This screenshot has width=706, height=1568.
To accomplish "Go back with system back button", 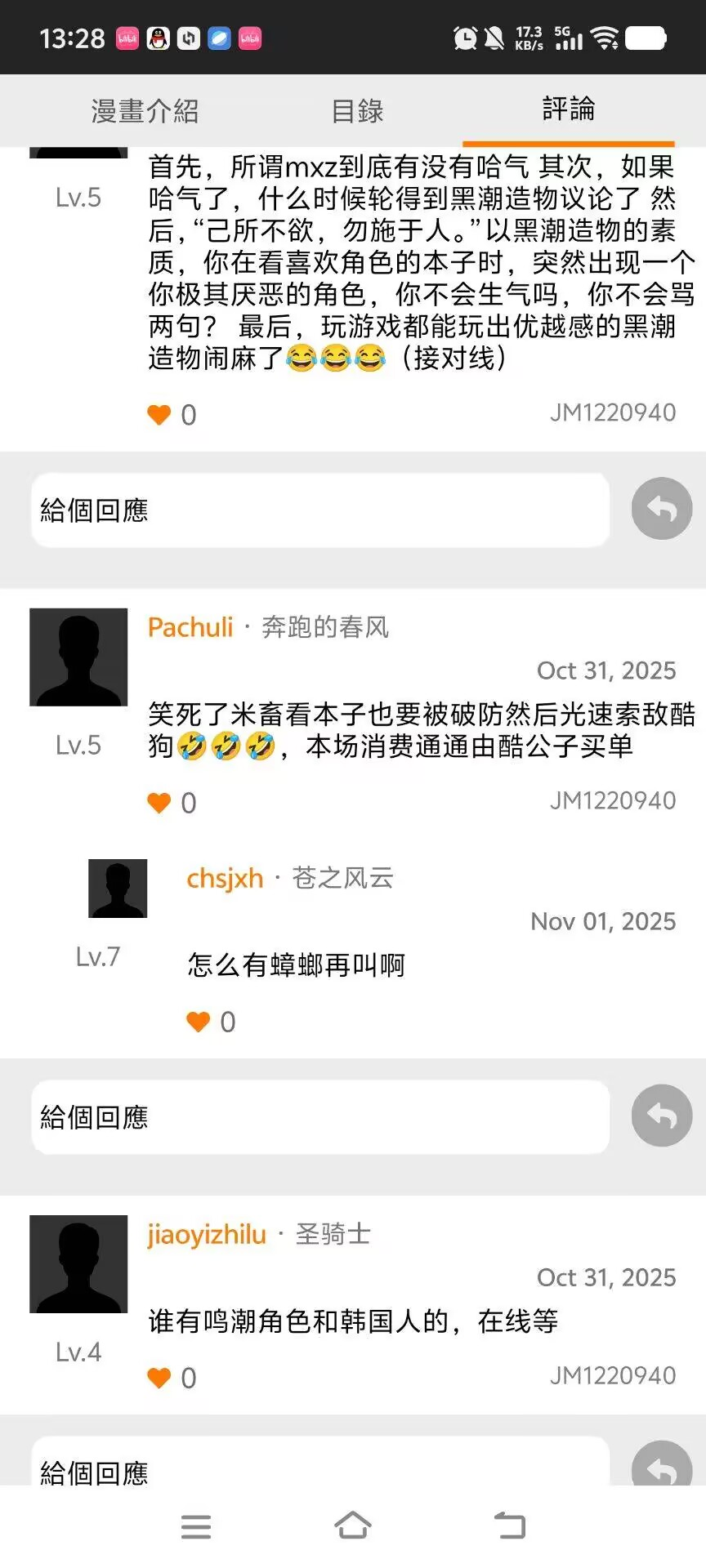I will [510, 1526].
